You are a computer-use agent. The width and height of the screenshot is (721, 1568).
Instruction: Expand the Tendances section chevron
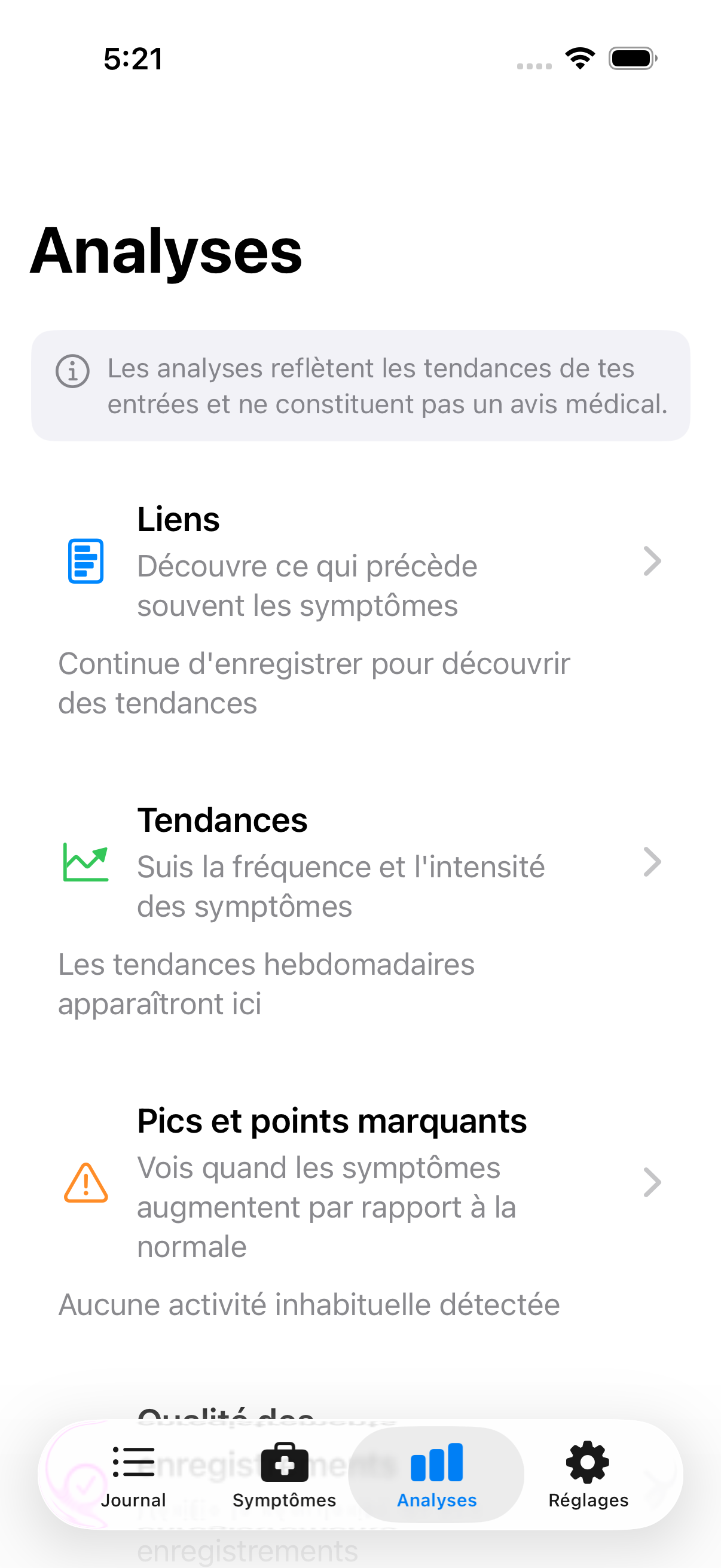[652, 862]
